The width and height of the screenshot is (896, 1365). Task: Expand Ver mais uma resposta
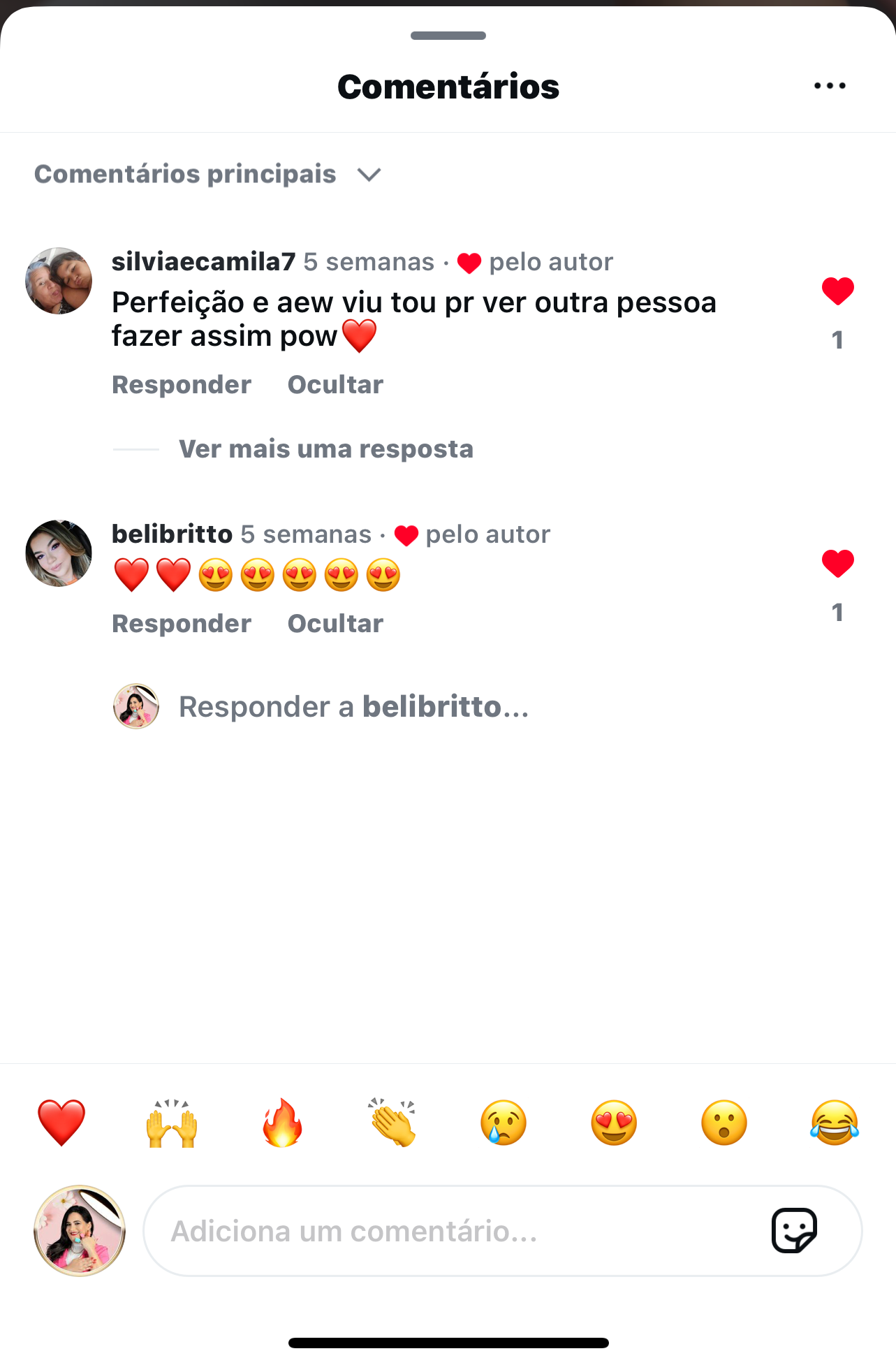tap(326, 449)
